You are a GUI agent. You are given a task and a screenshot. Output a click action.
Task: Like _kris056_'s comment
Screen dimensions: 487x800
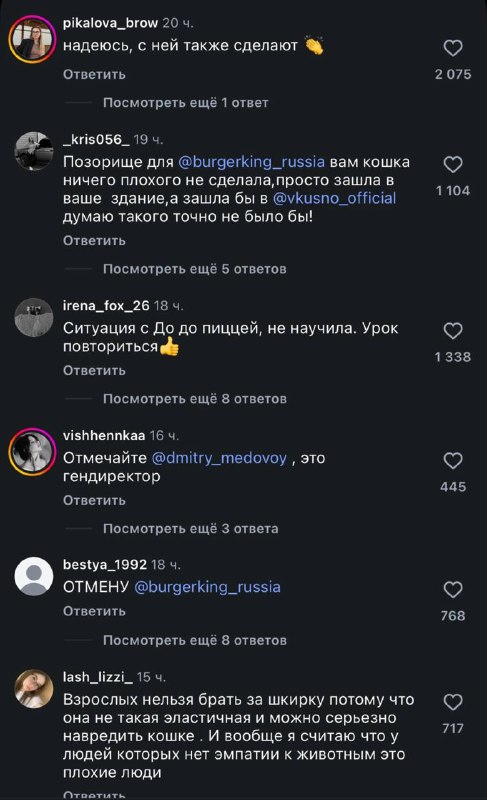[x=453, y=164]
